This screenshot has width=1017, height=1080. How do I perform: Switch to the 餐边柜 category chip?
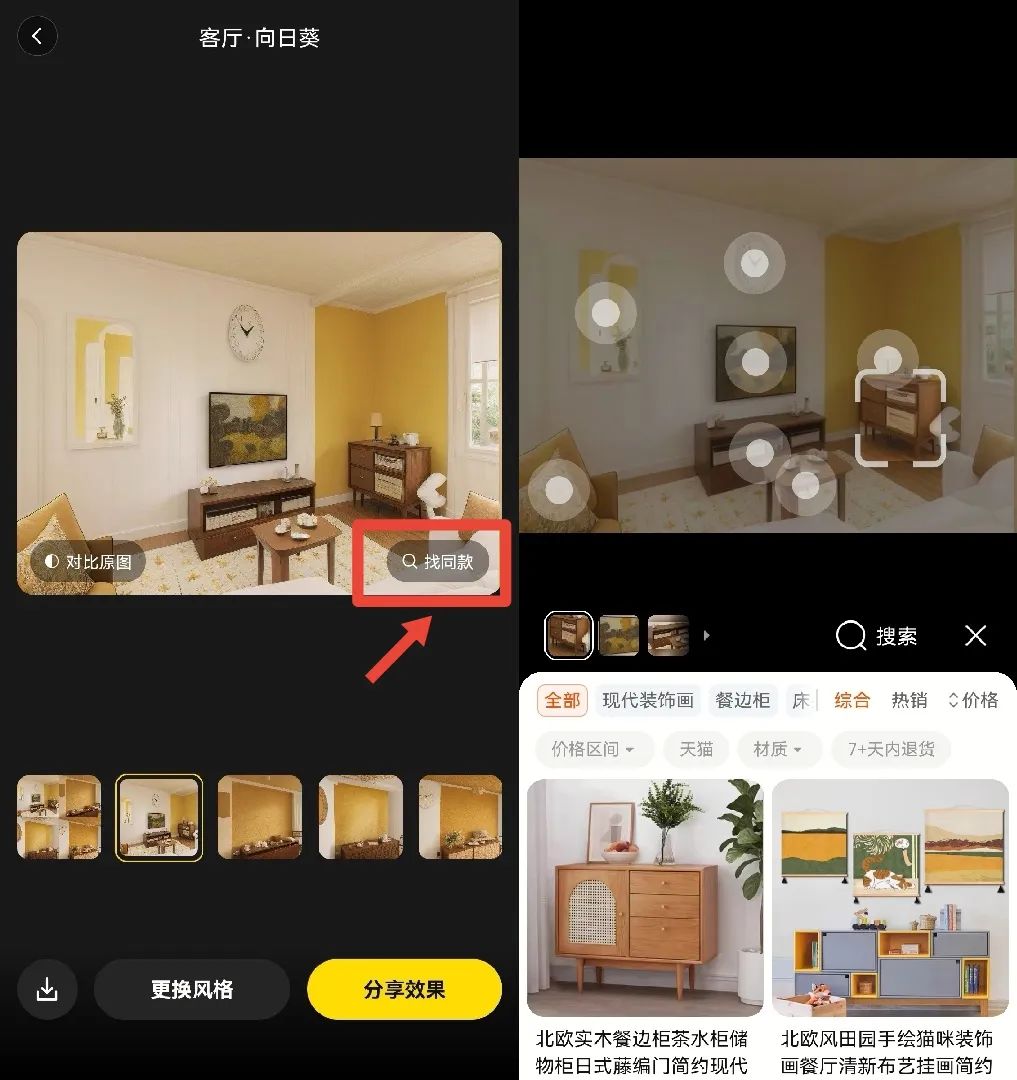(743, 700)
